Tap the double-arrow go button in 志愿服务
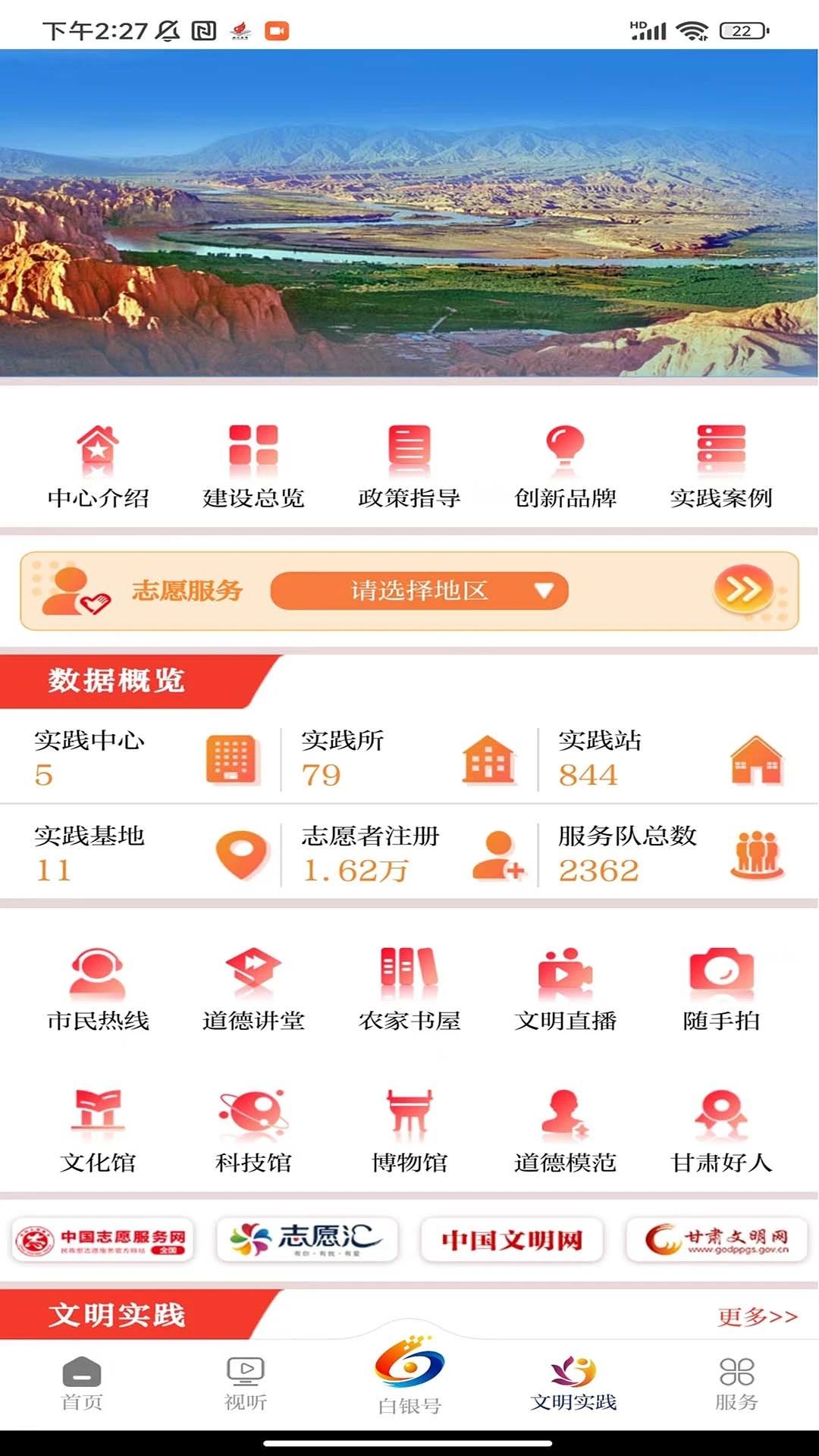819x1456 pixels. tap(743, 589)
